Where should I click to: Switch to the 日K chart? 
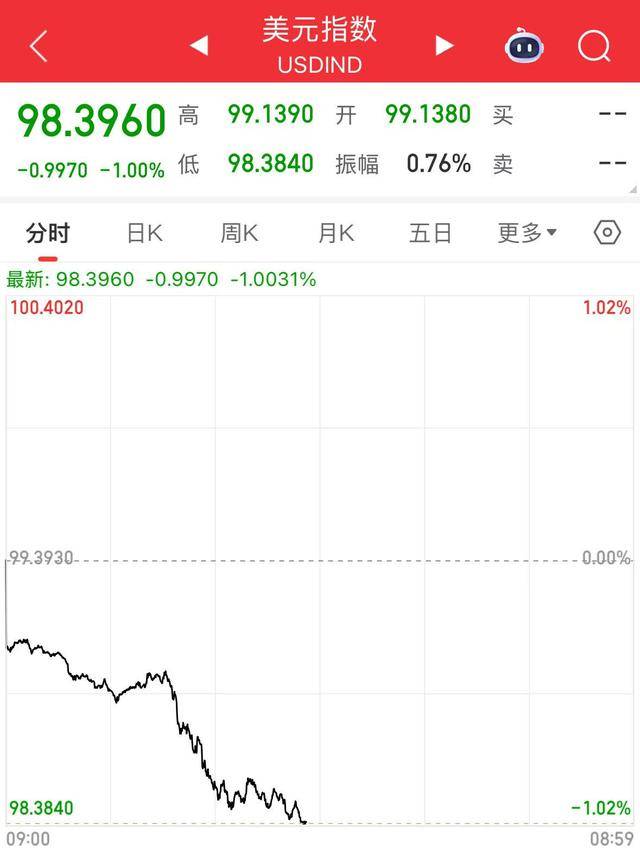point(144,233)
